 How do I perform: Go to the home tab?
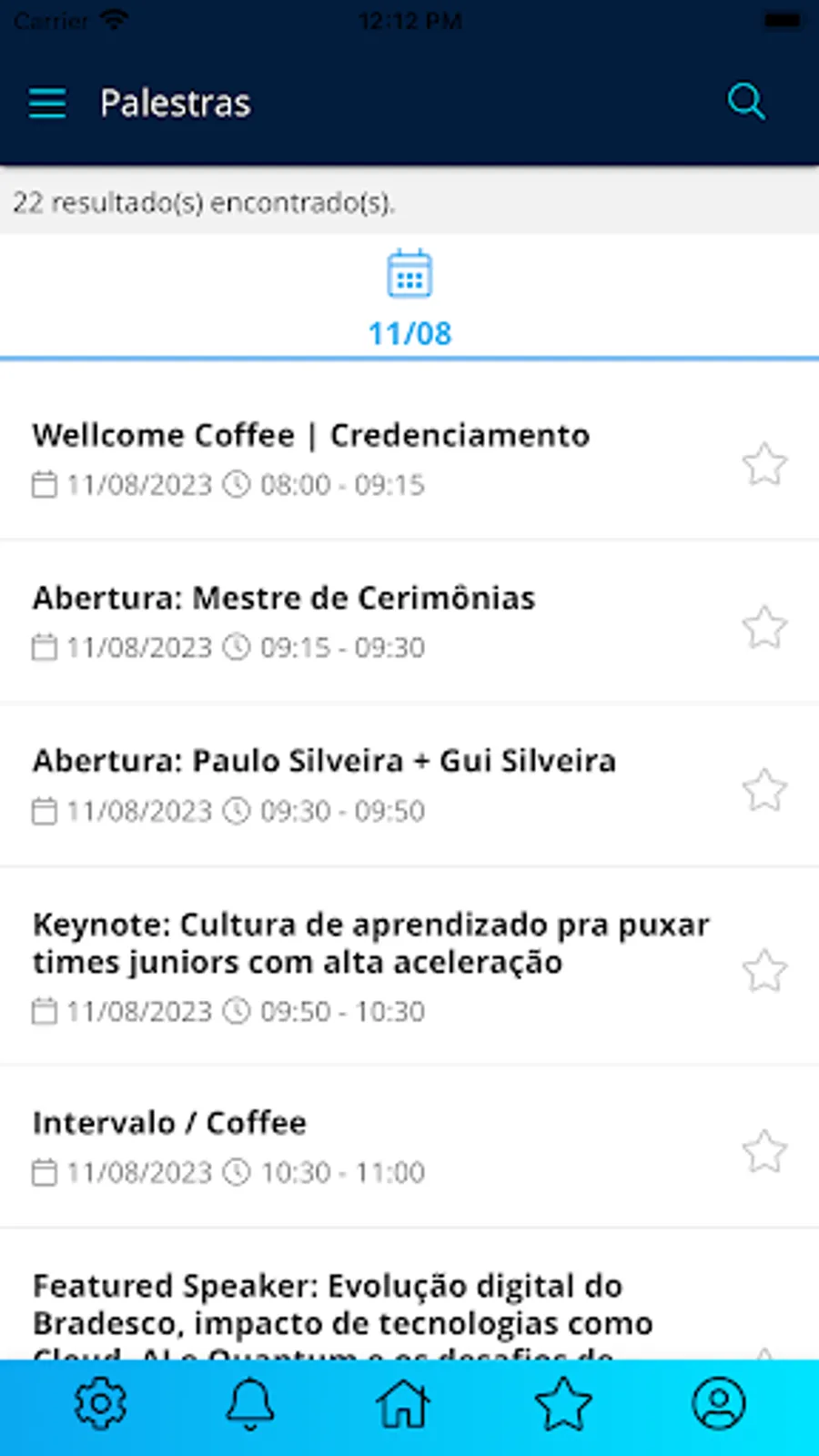coord(403,1404)
